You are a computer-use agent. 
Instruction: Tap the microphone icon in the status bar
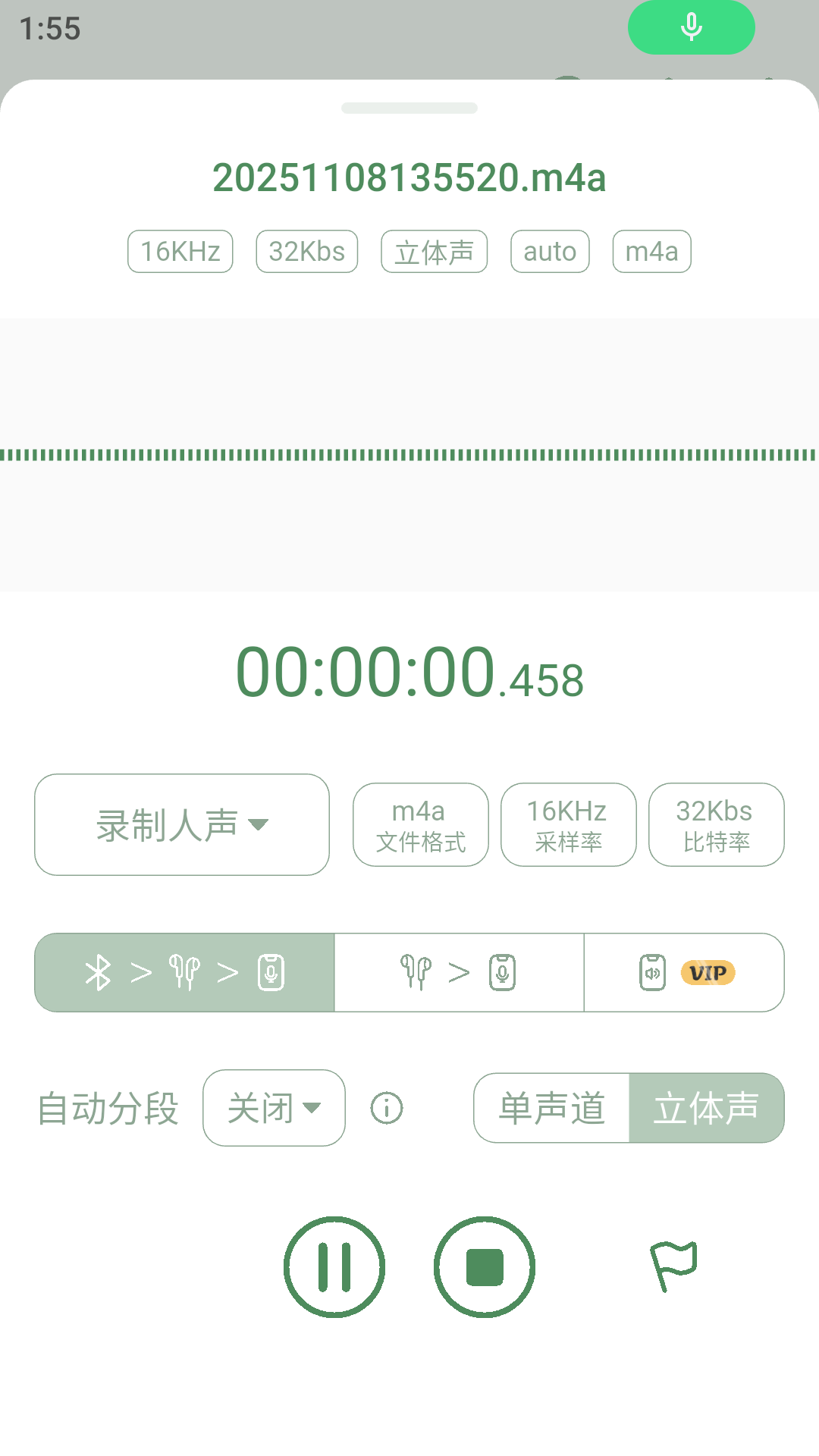tap(691, 27)
